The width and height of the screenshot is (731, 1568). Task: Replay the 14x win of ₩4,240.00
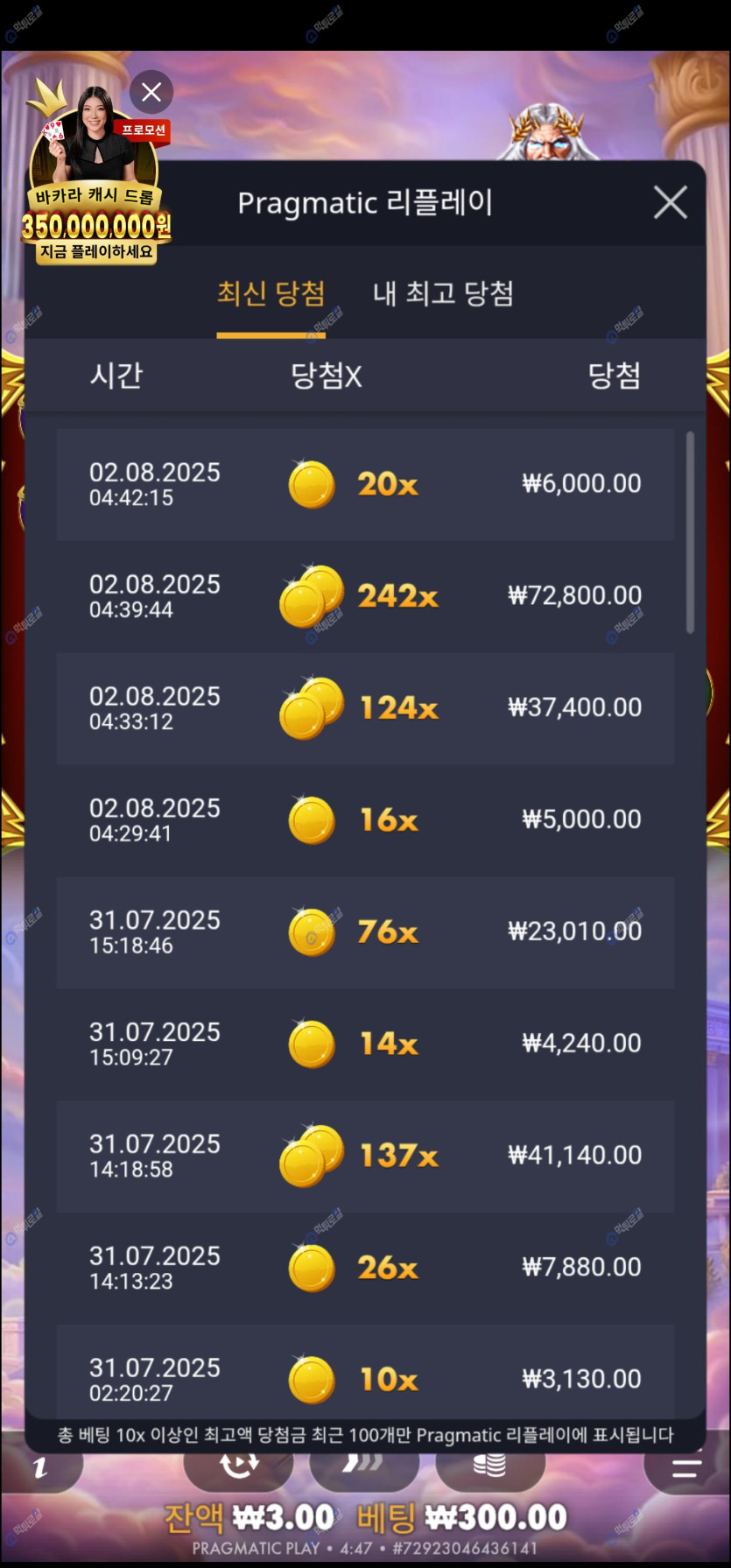point(365,1044)
